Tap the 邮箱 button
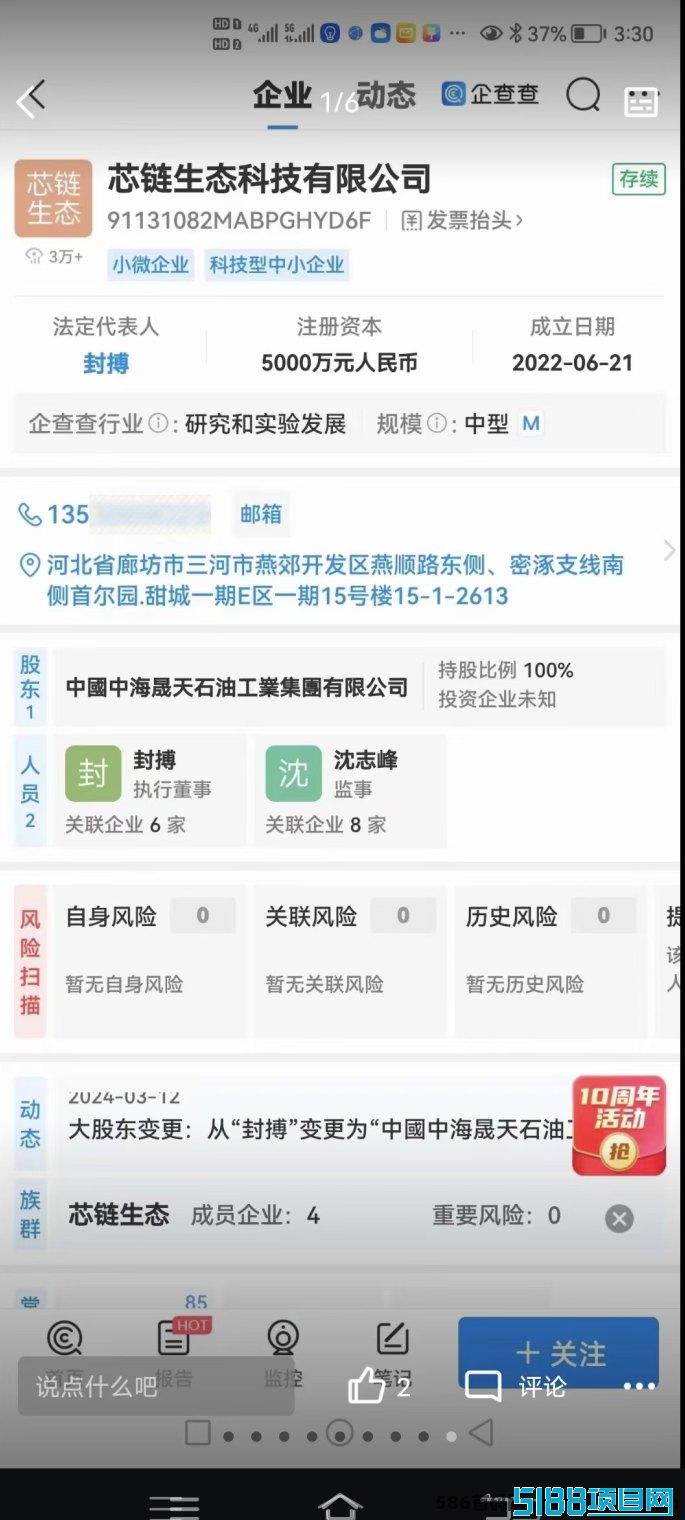The height and width of the screenshot is (1520, 685). point(260,515)
